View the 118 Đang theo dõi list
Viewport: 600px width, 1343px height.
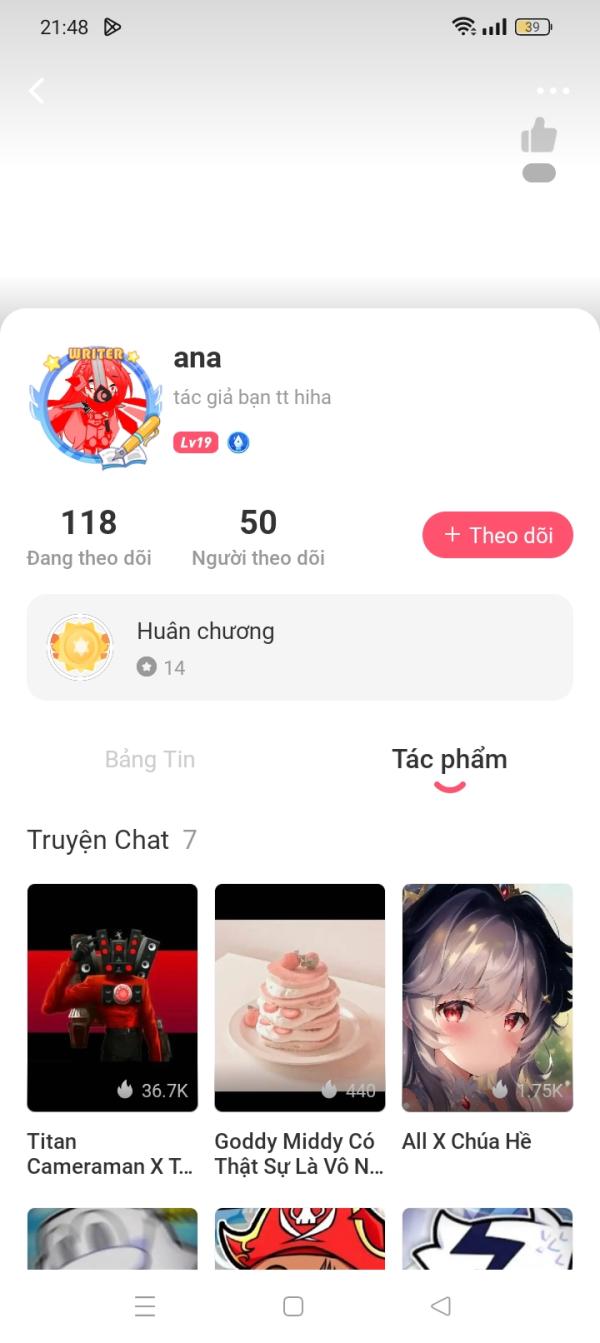(x=89, y=536)
